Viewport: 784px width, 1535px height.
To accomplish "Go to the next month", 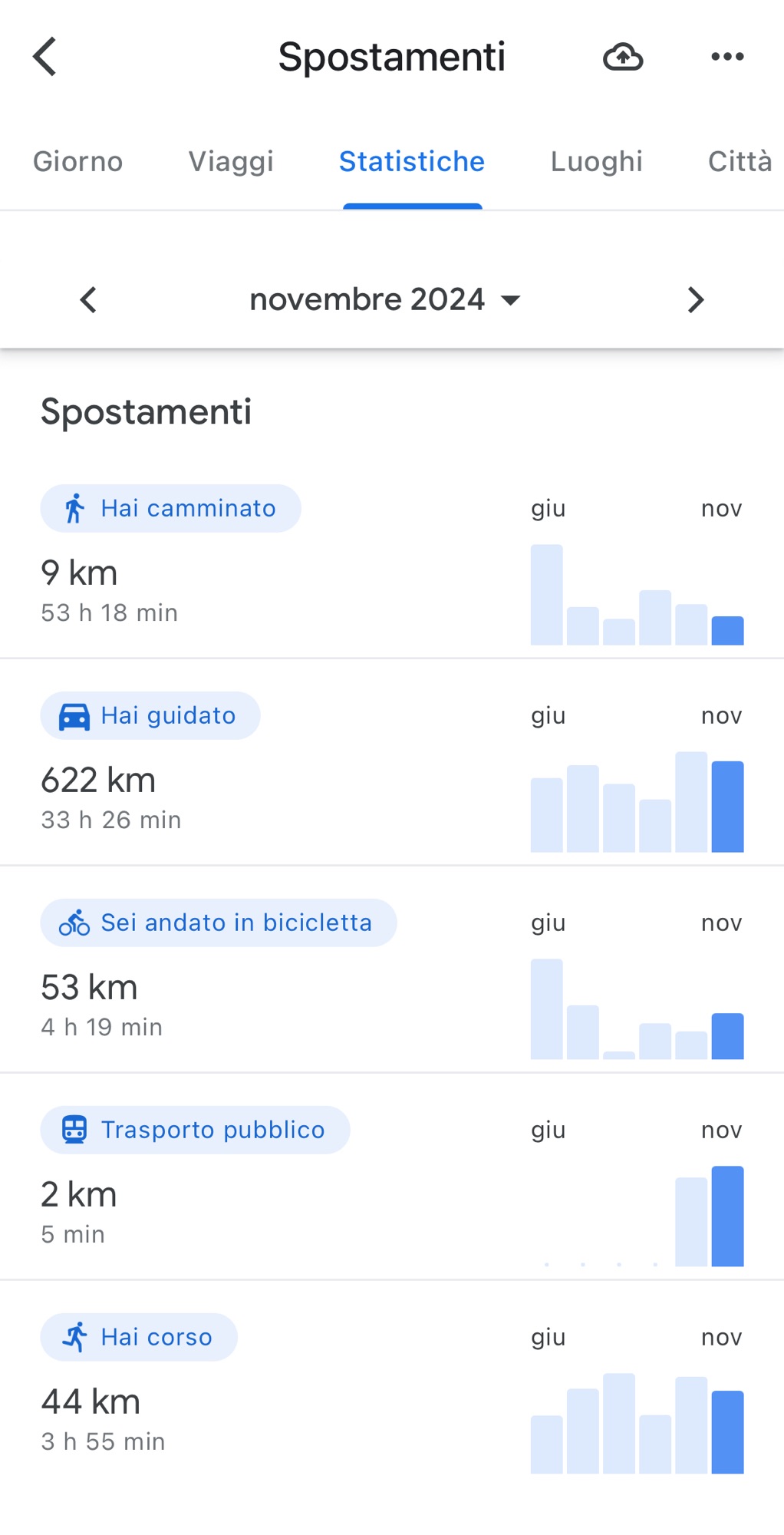I will pos(695,299).
